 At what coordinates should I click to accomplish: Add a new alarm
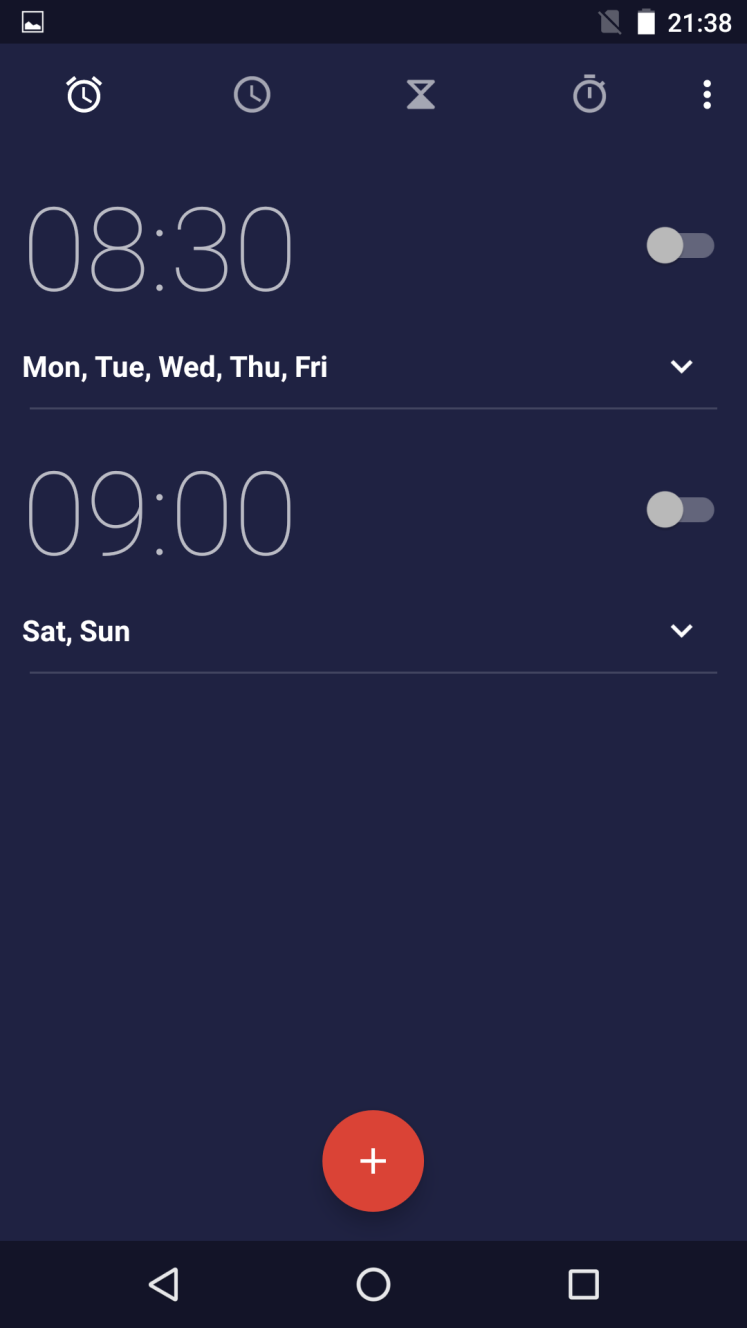click(373, 1161)
